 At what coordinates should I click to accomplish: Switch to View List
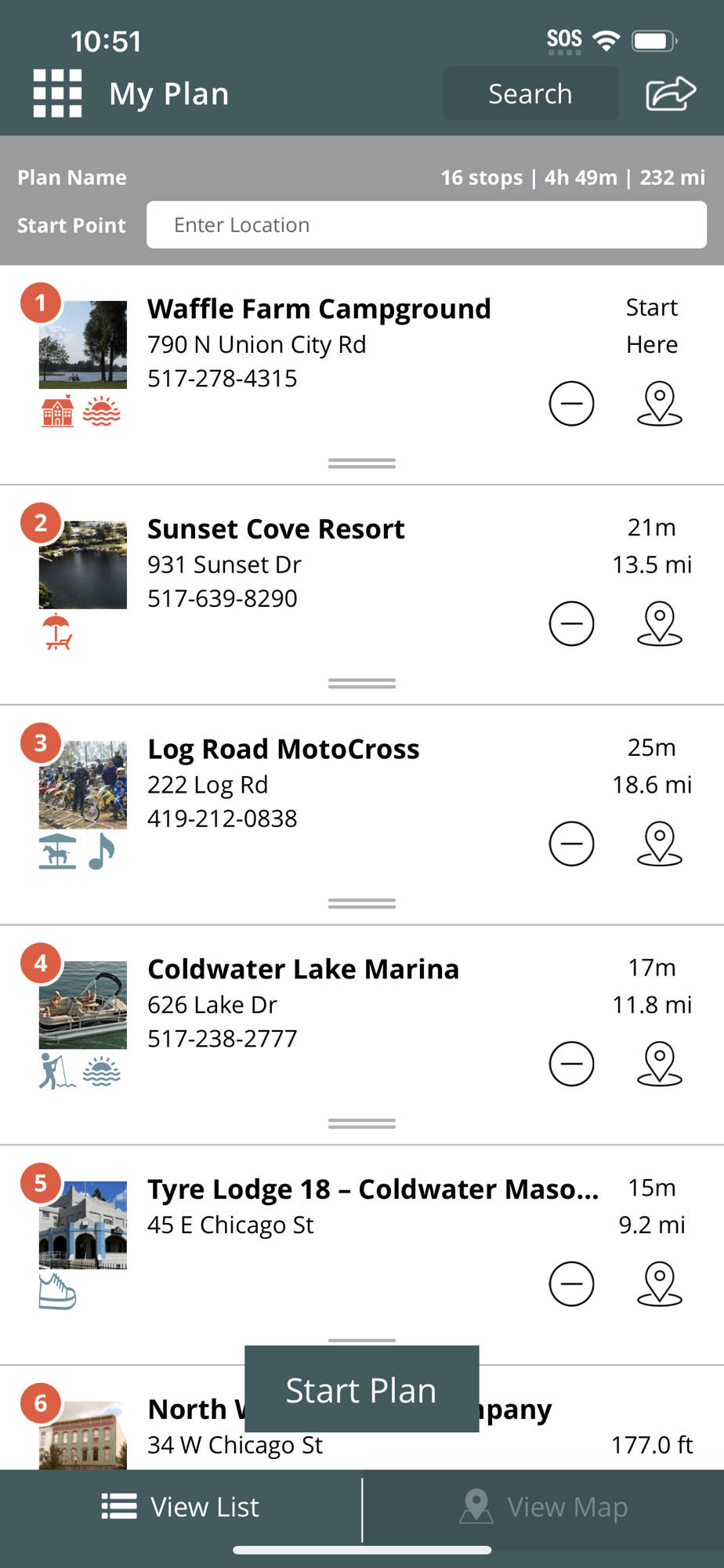[x=181, y=1507]
